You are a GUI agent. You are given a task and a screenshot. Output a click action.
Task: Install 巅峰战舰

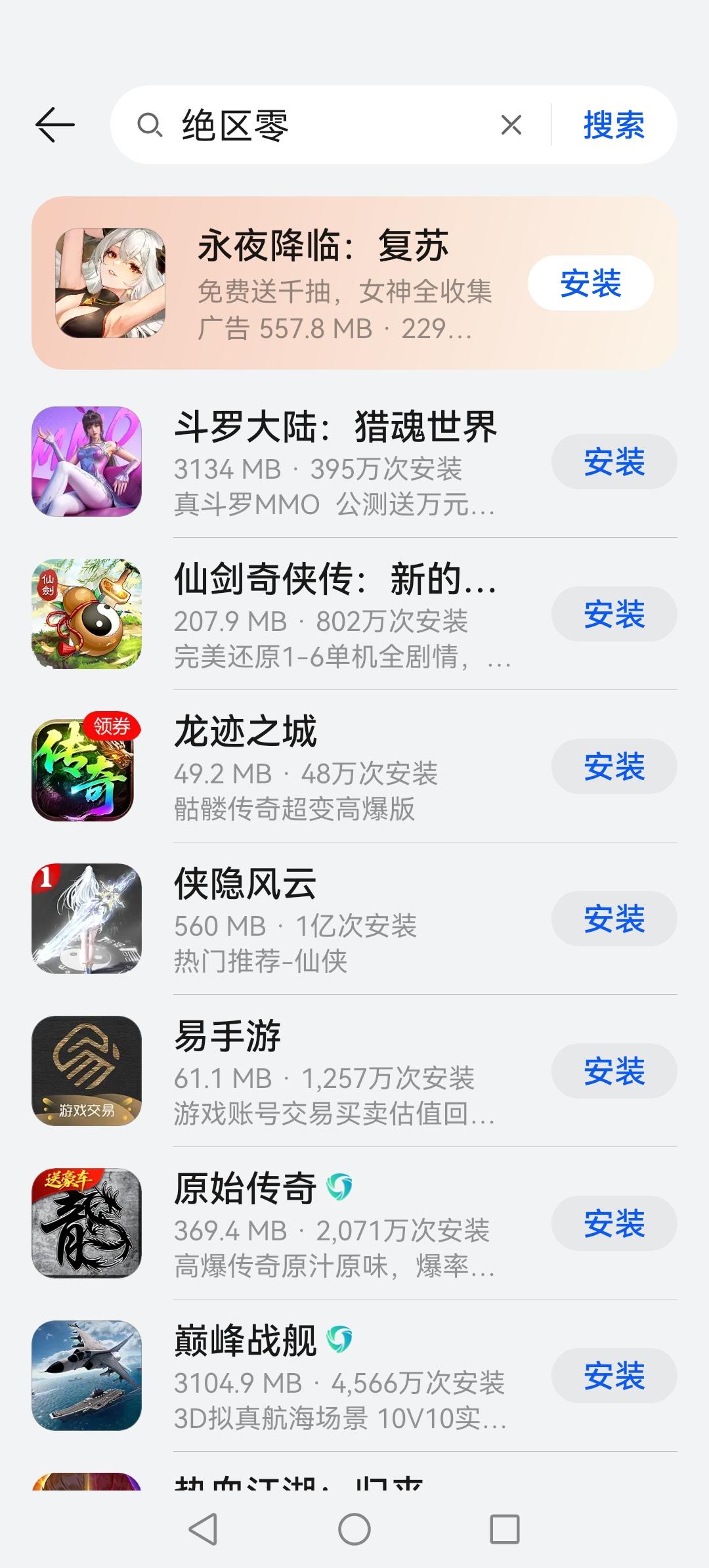tap(614, 1376)
